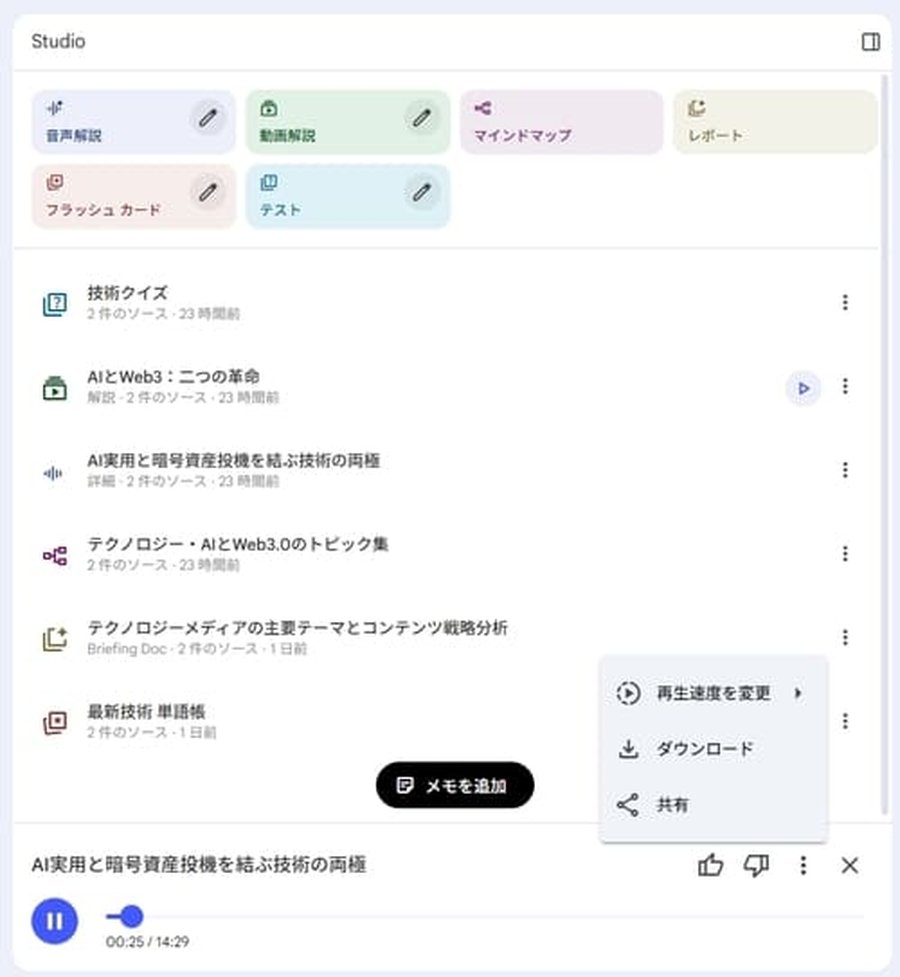Open the three-dot menu beside 最新技術 単語帳
900x977 pixels.
846,721
